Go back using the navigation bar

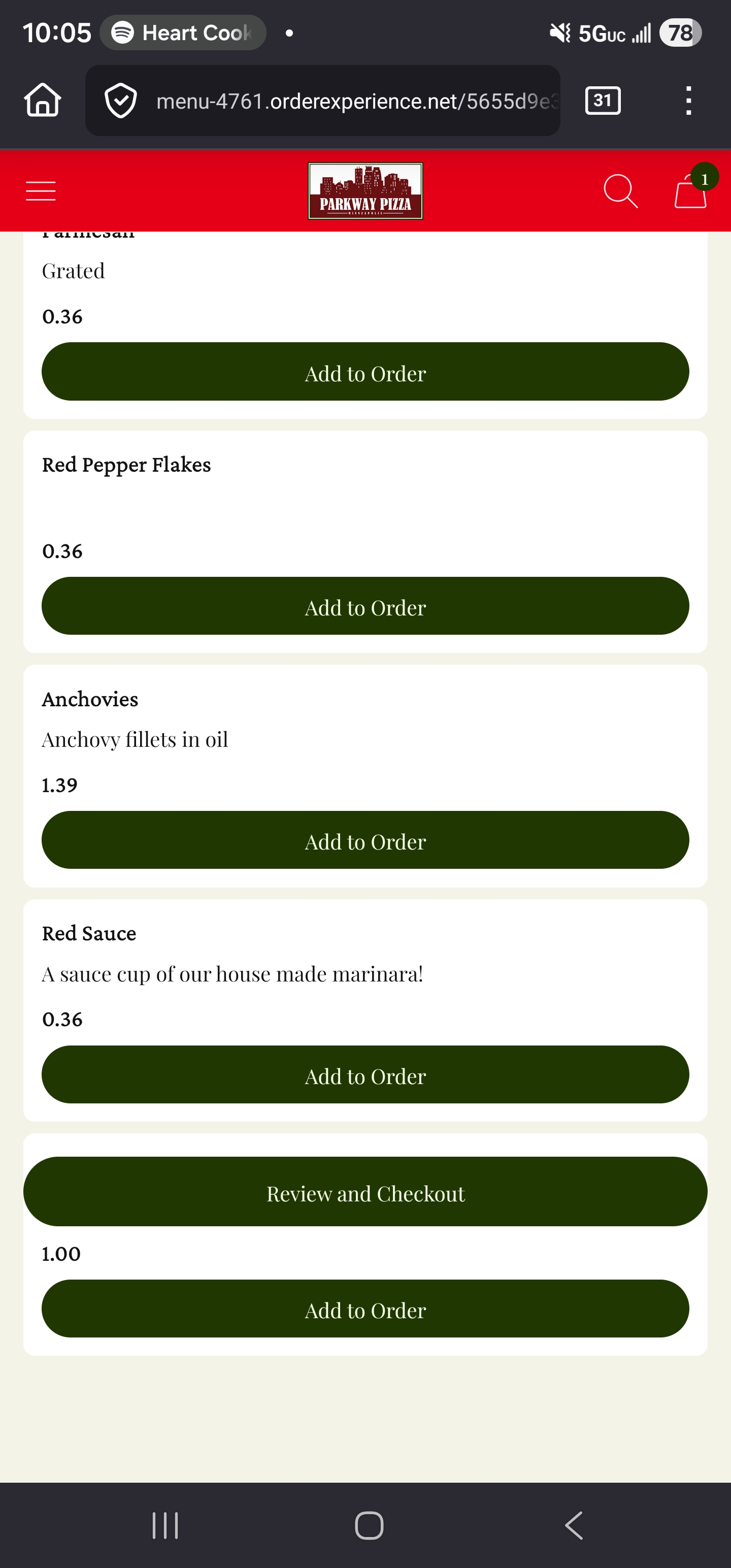click(573, 1525)
